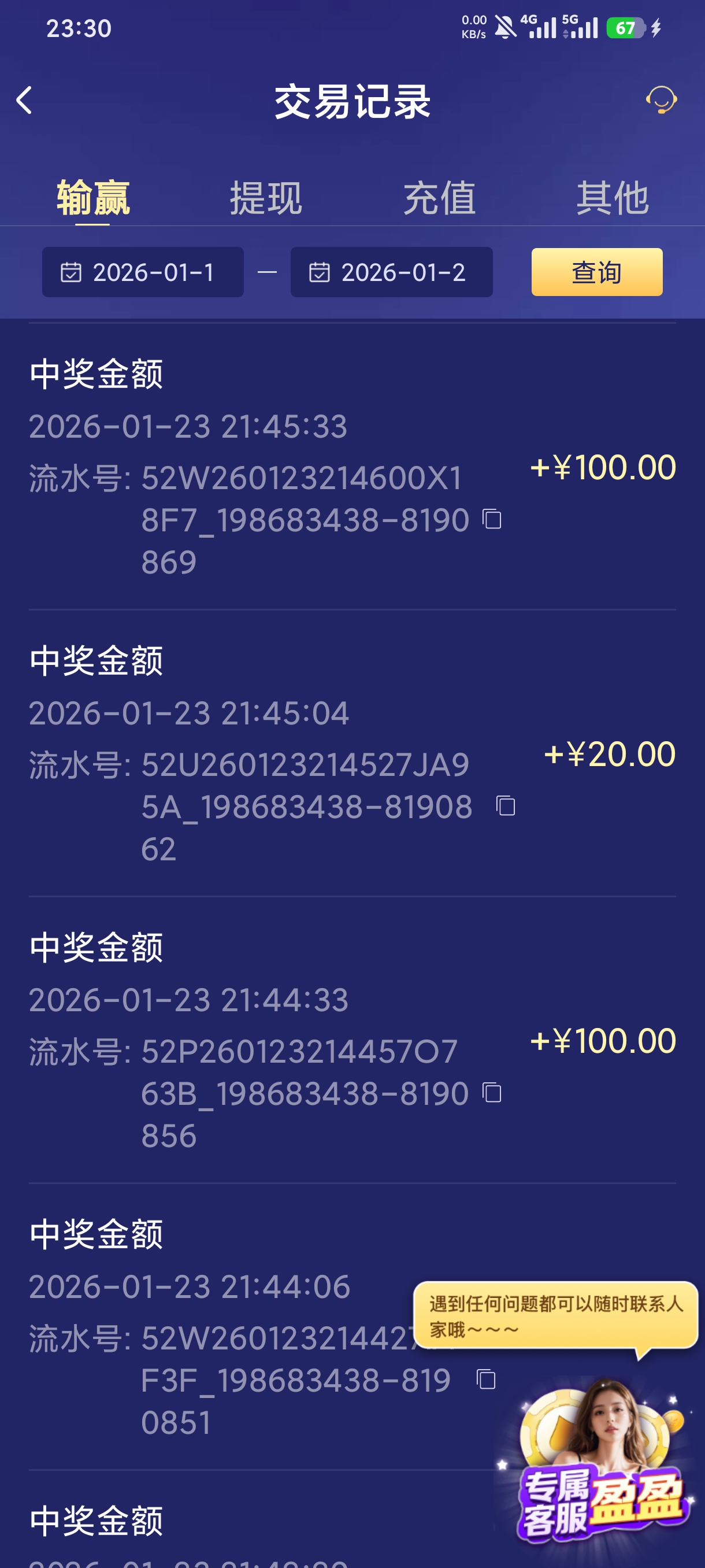Select the 输赢 win/loss tab

point(92,197)
